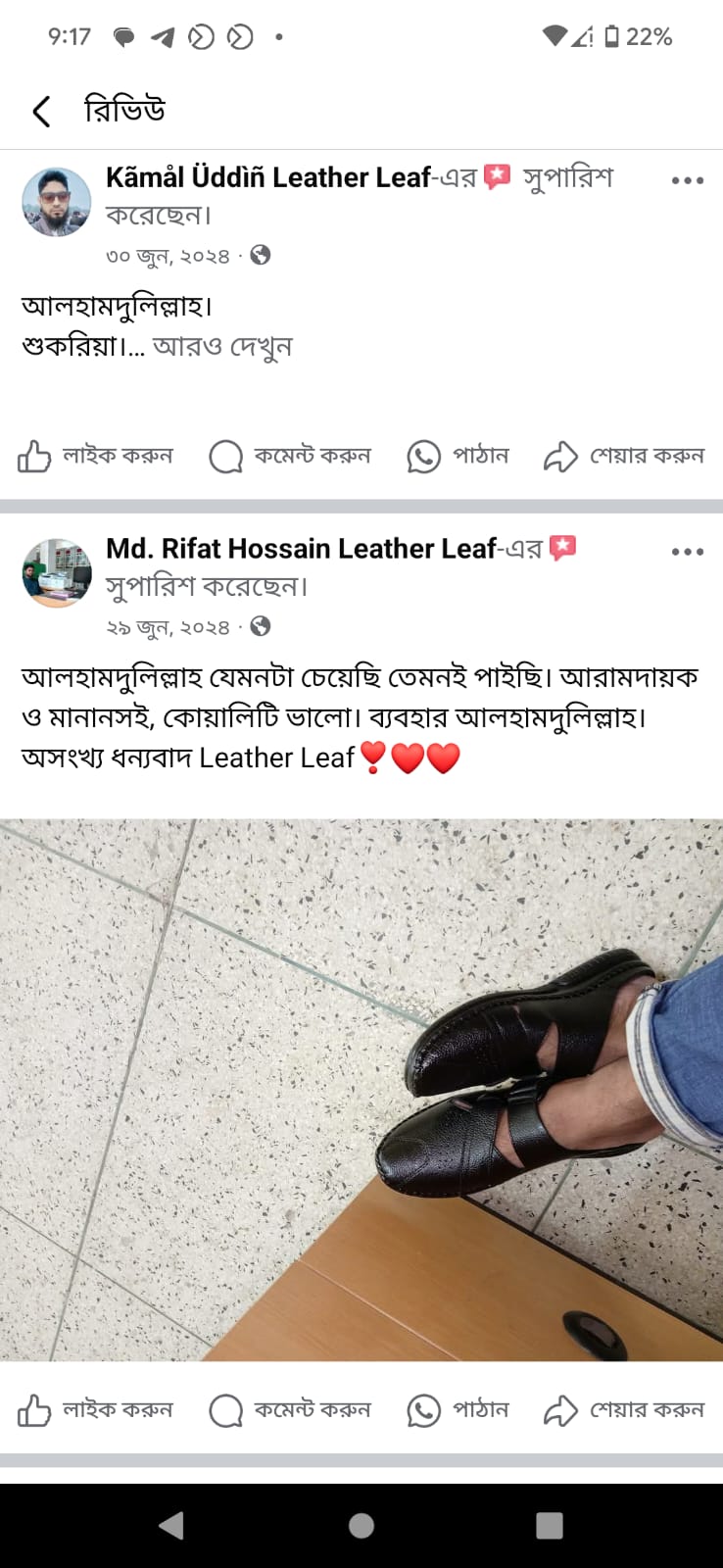Viewport: 723px width, 1568px height.
Task: Open overflow menu on Kãmål Üddiñ's review
Action: point(687,180)
